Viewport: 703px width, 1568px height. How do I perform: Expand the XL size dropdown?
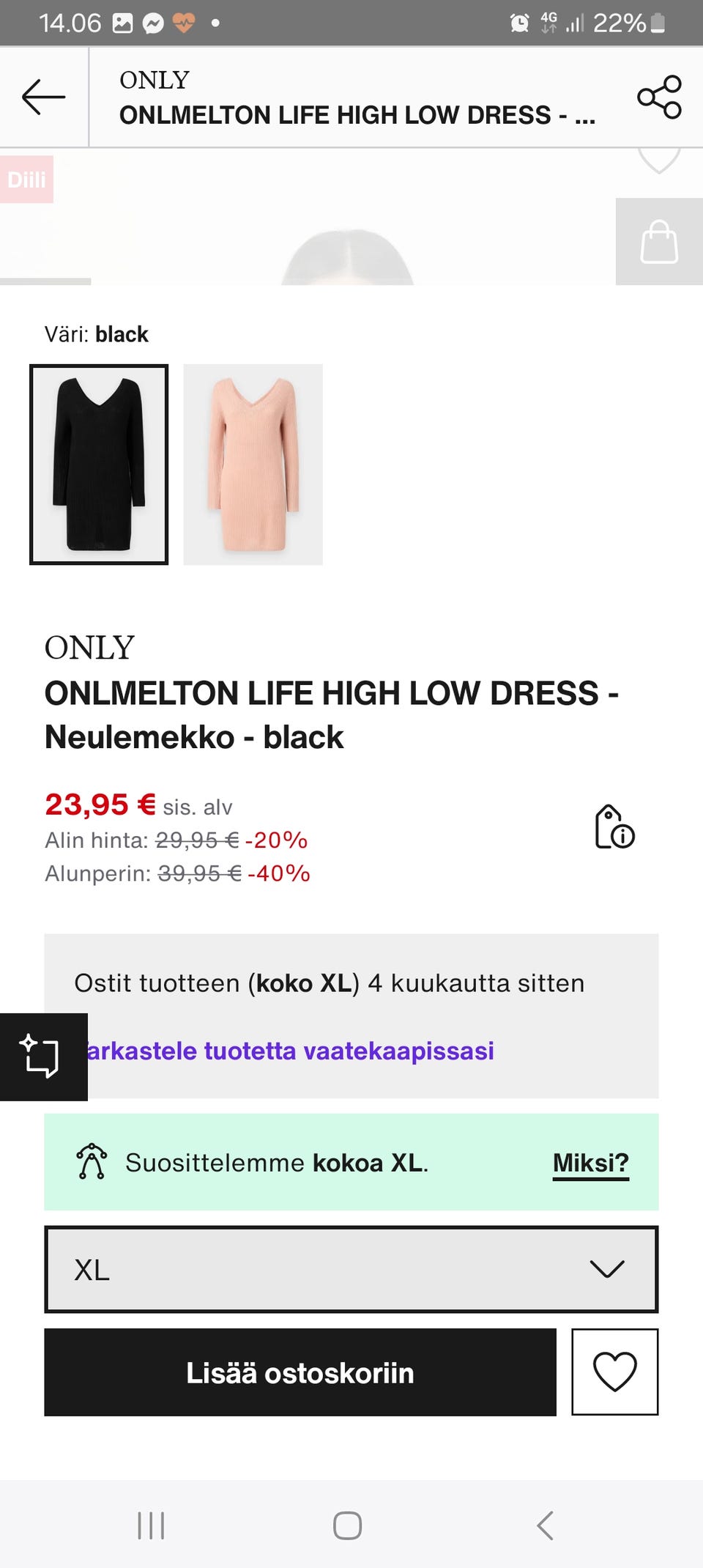coord(351,1269)
